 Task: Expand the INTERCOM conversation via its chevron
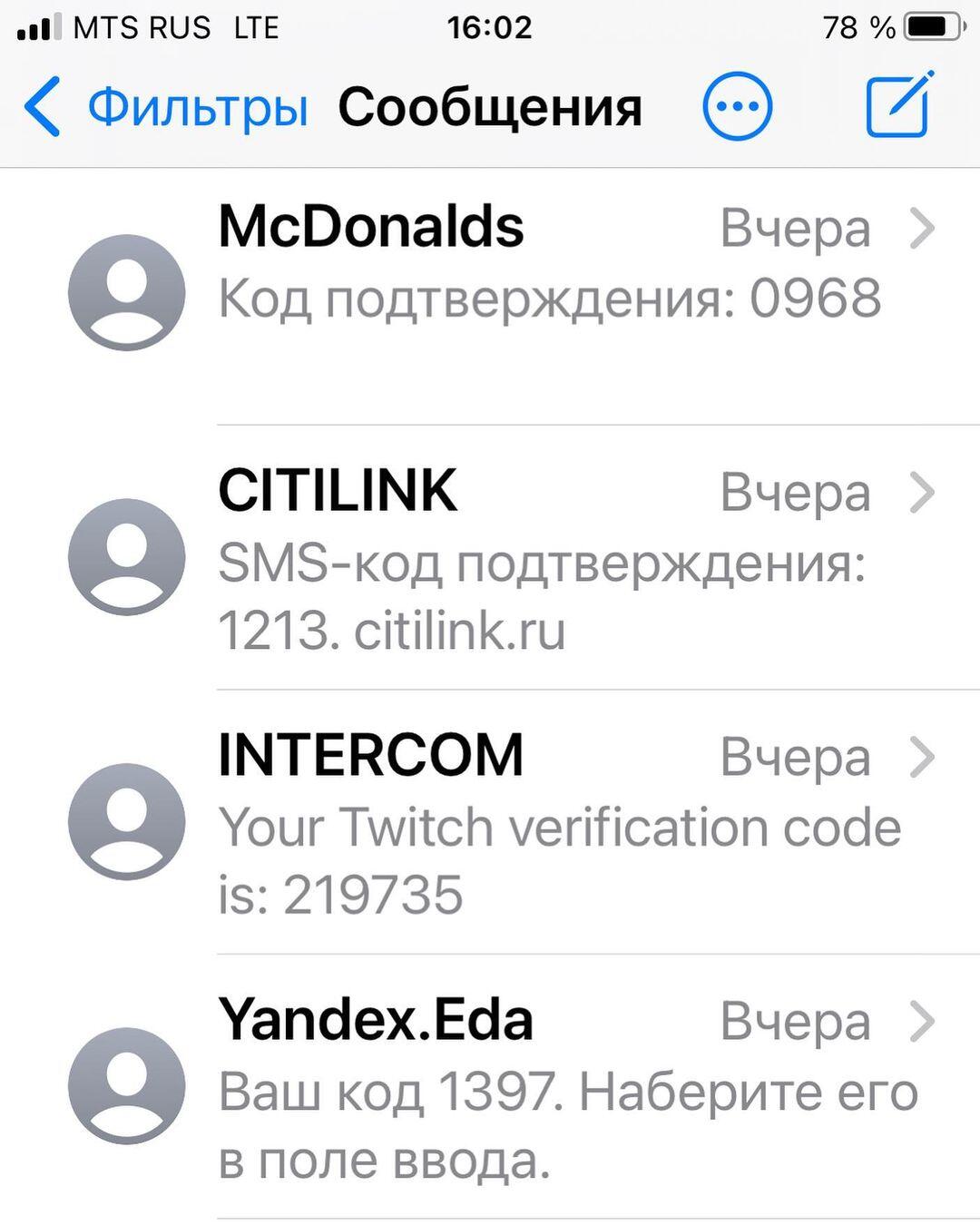(924, 756)
